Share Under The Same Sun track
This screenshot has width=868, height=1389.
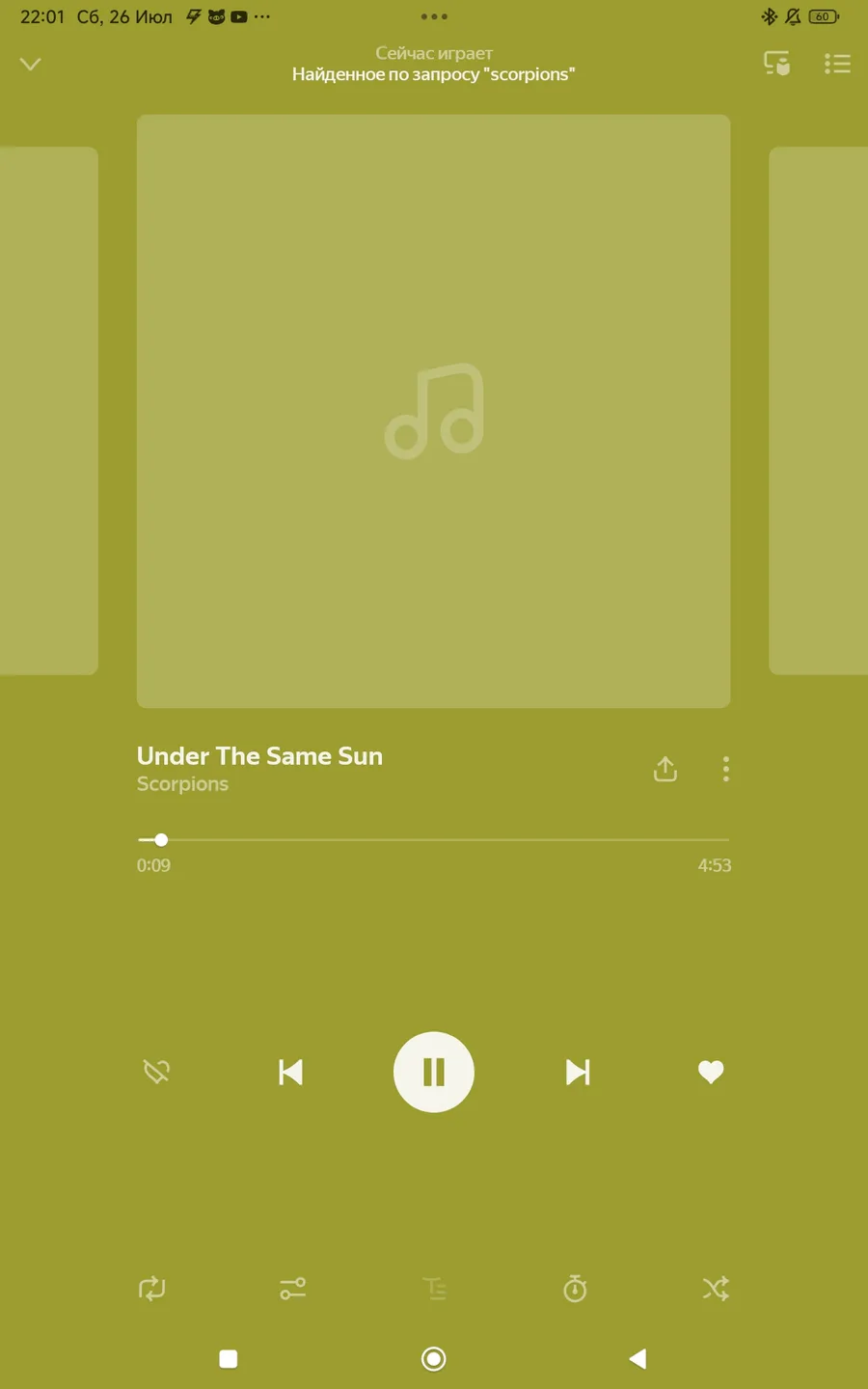[x=665, y=769]
